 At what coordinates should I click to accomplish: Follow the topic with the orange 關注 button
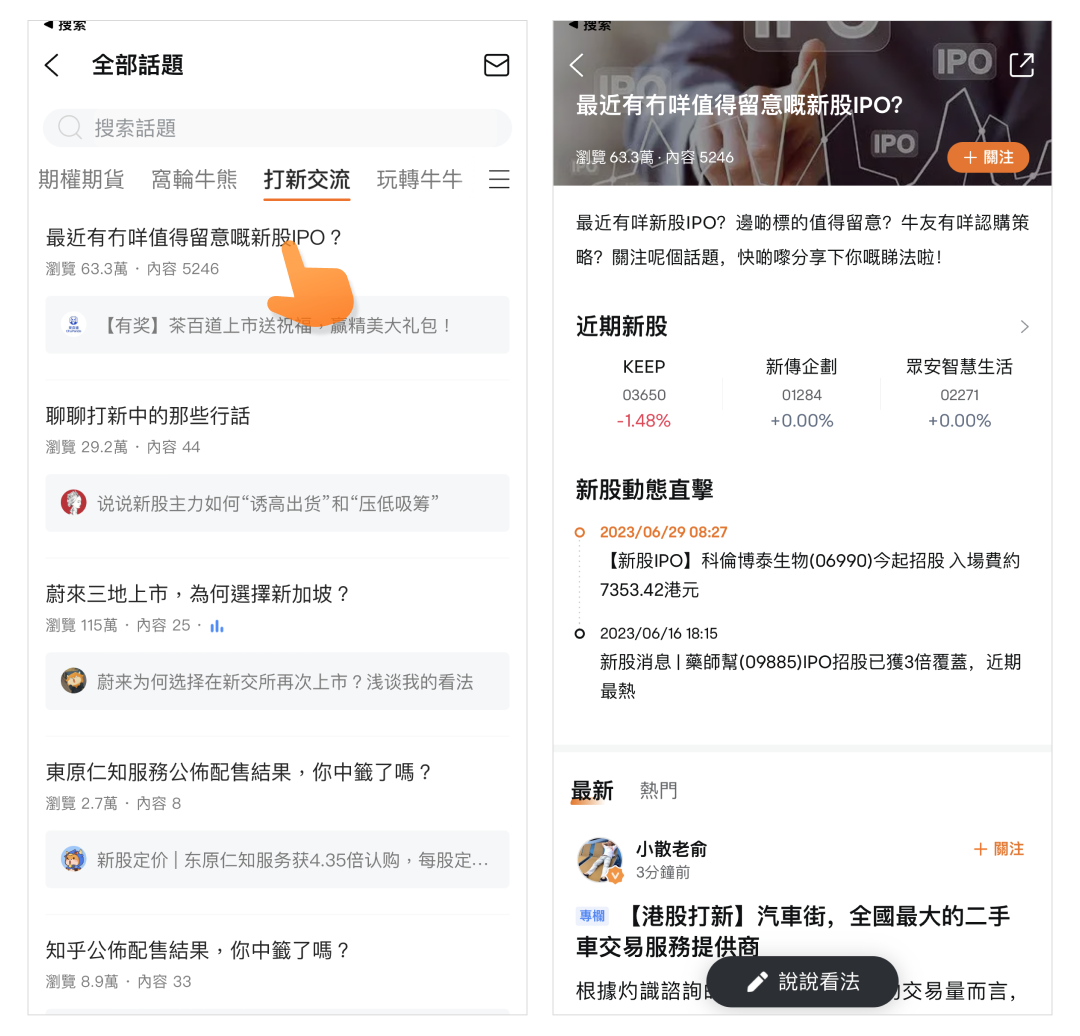click(988, 157)
